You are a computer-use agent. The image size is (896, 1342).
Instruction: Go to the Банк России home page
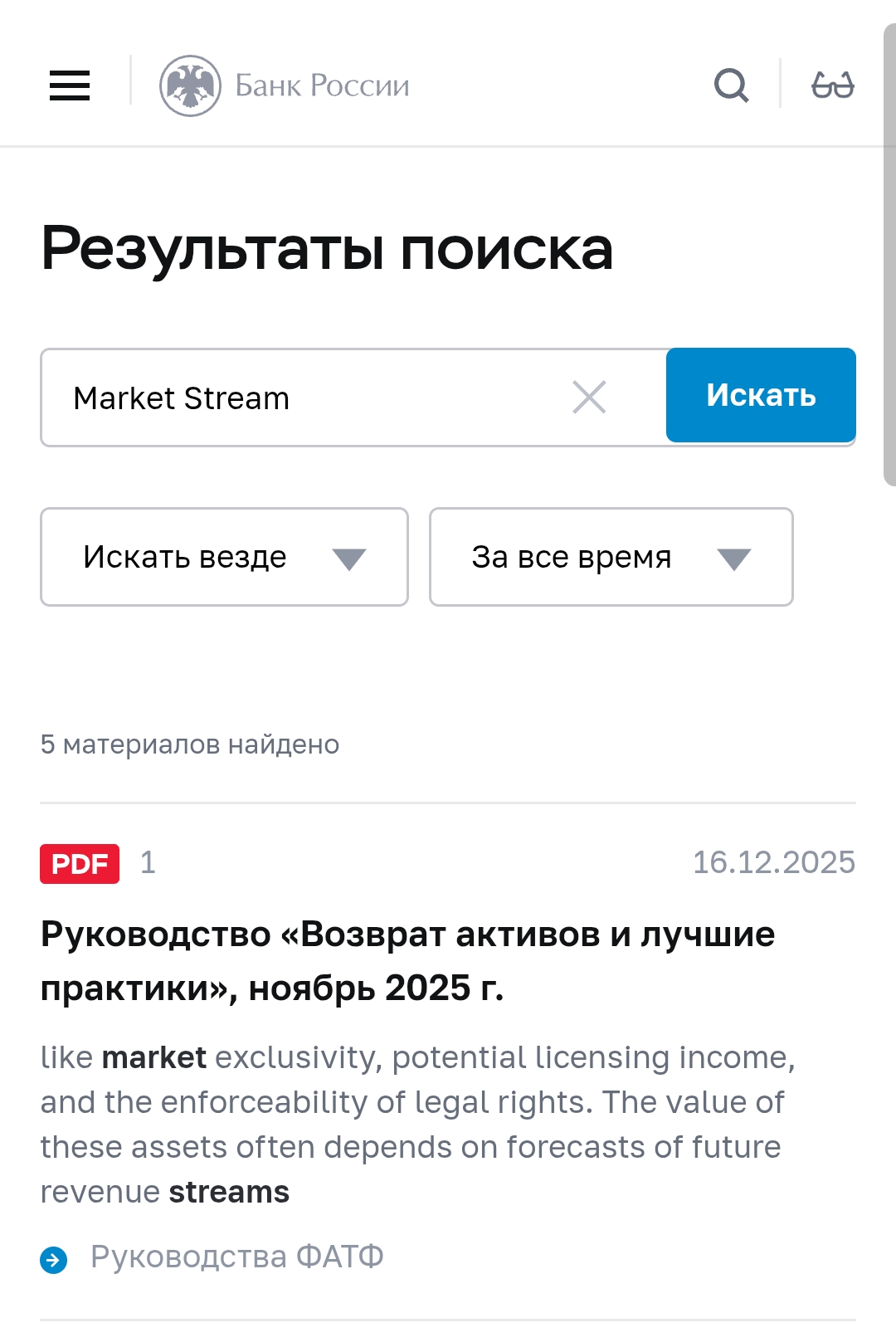pyautogui.click(x=285, y=85)
